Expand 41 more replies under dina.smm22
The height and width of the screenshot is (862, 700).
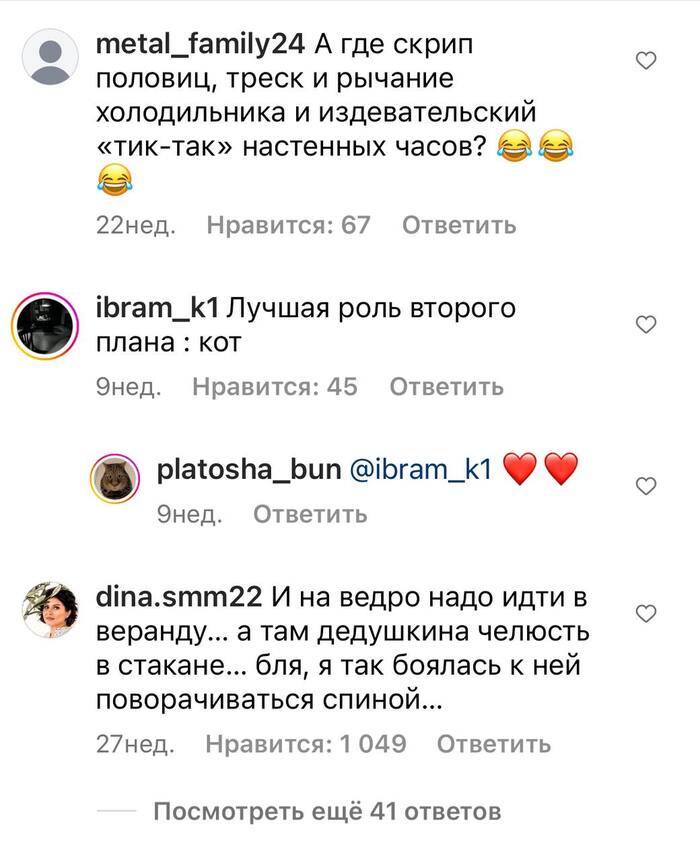point(326,810)
